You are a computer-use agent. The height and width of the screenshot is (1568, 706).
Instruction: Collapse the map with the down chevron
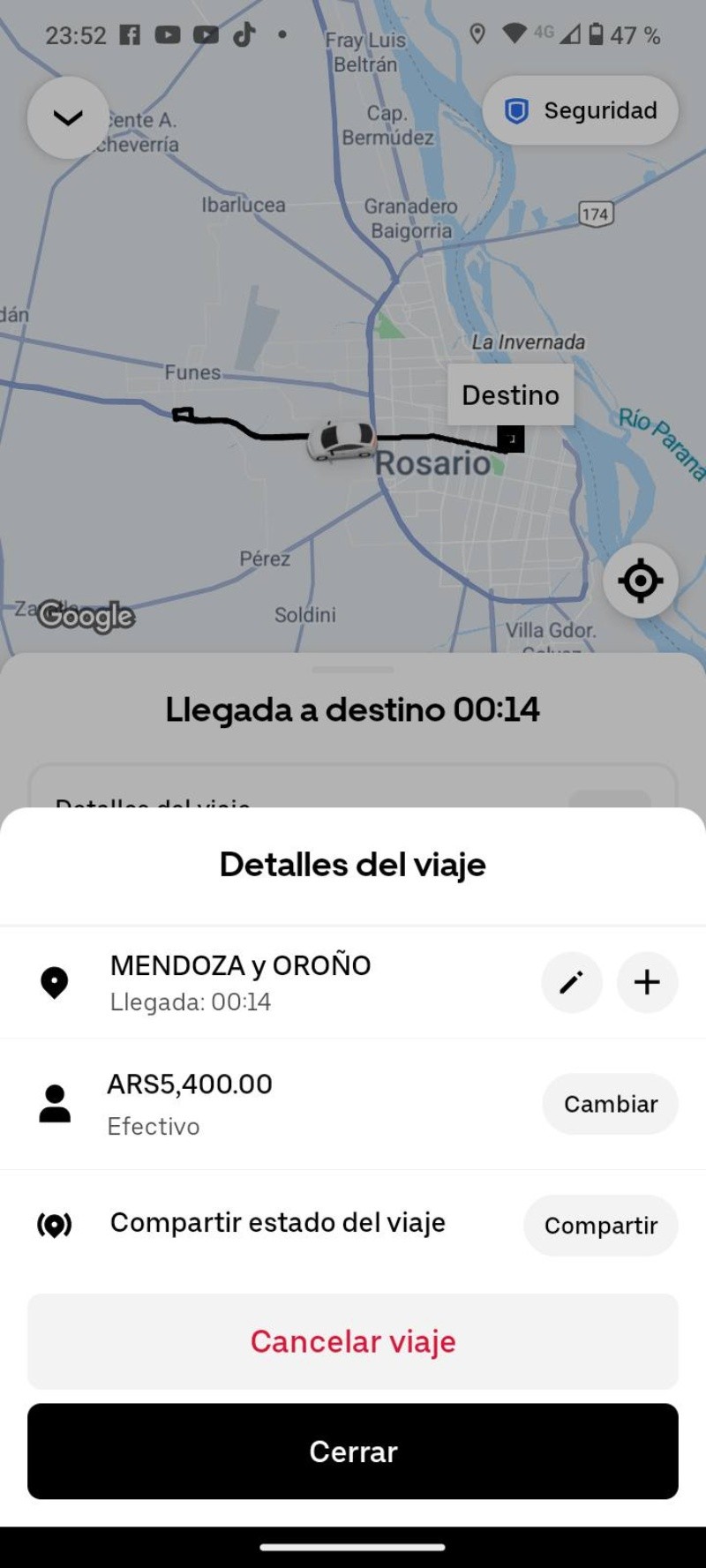click(68, 117)
